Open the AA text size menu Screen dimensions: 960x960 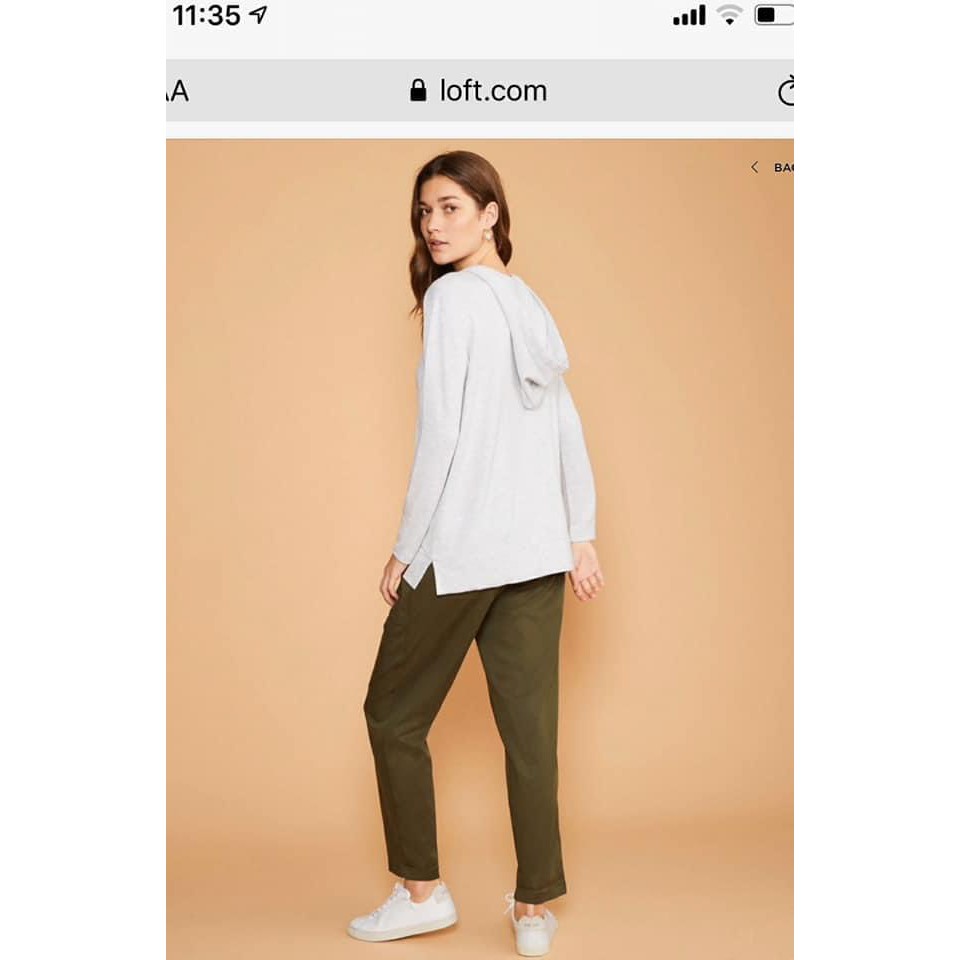pos(176,92)
